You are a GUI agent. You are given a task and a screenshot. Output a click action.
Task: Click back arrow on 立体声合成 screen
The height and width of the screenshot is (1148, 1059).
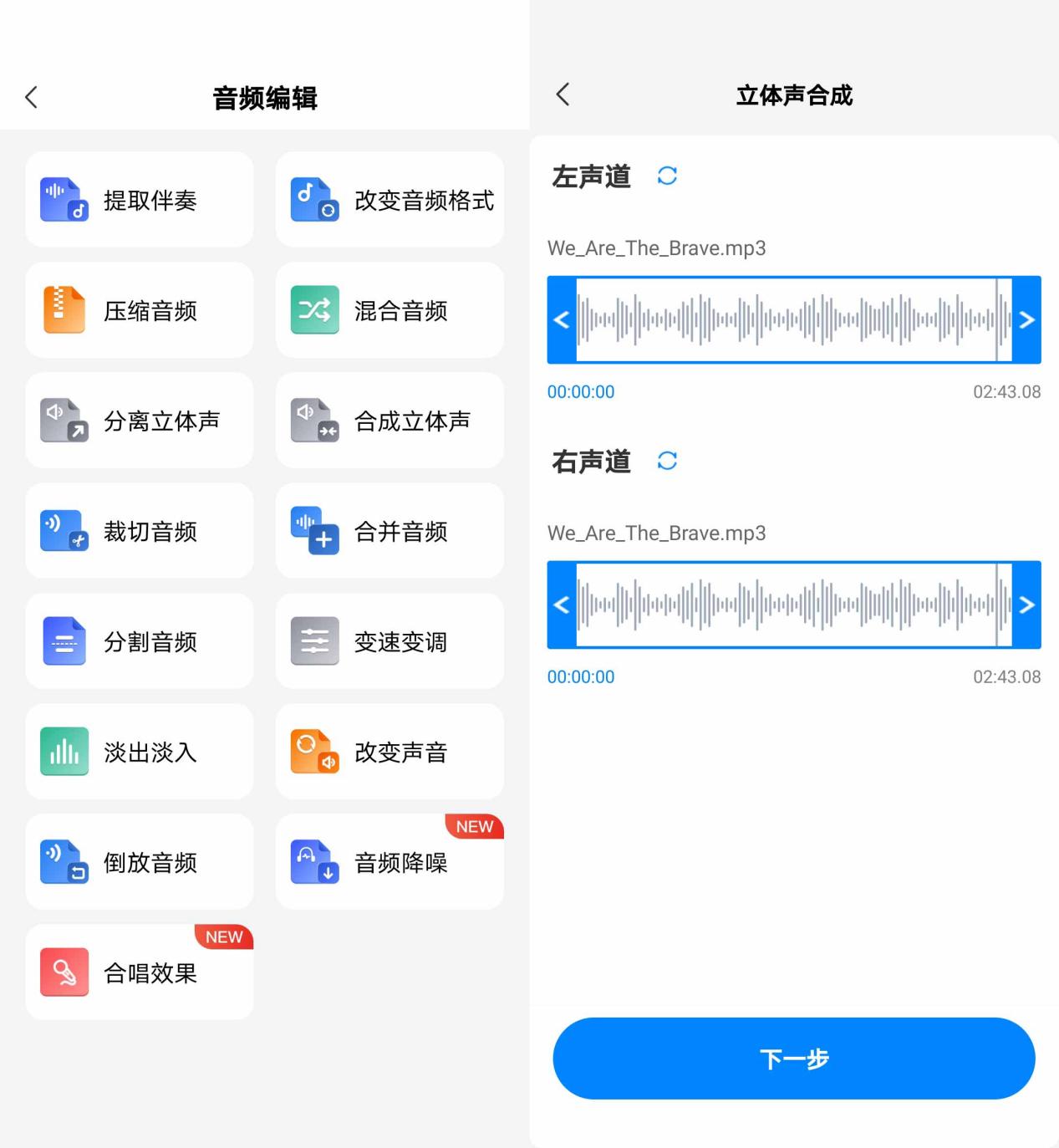563,94
